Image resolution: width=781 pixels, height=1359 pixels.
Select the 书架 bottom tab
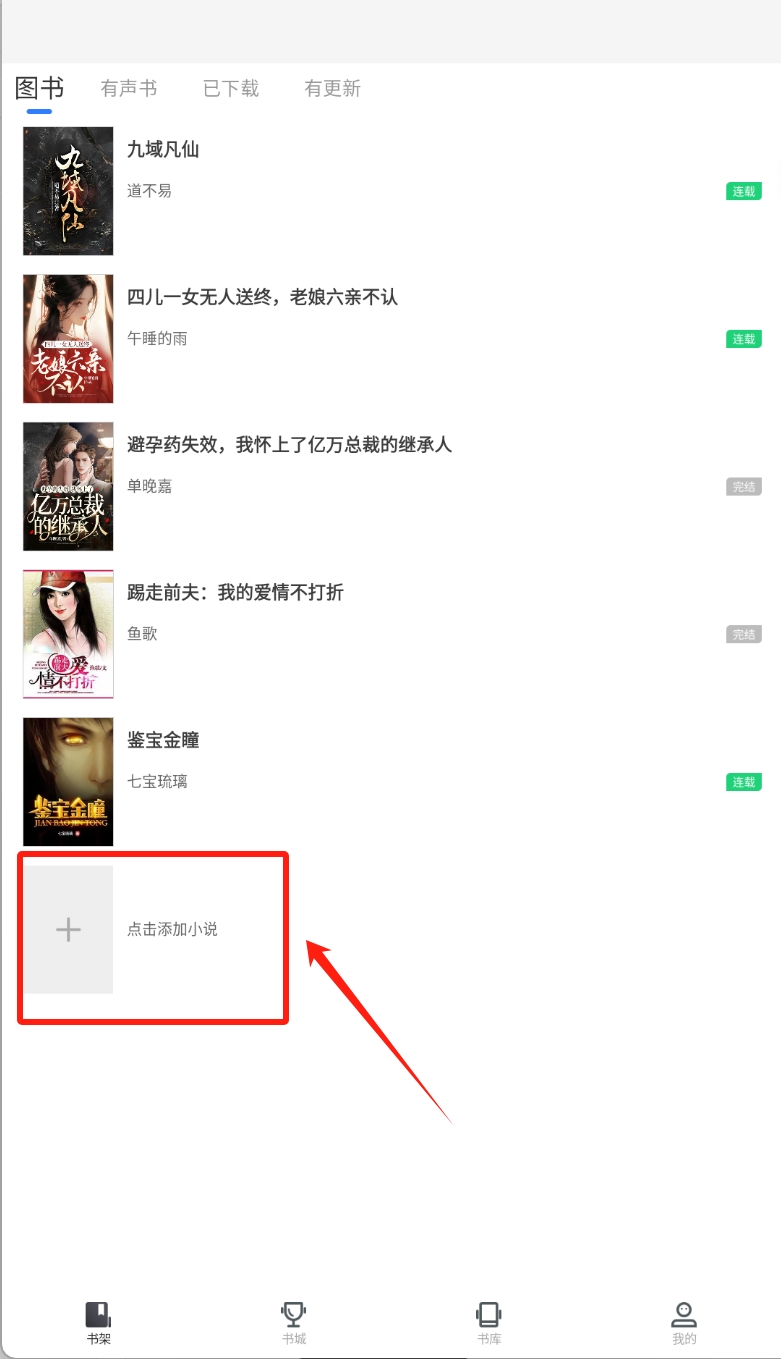98,1323
